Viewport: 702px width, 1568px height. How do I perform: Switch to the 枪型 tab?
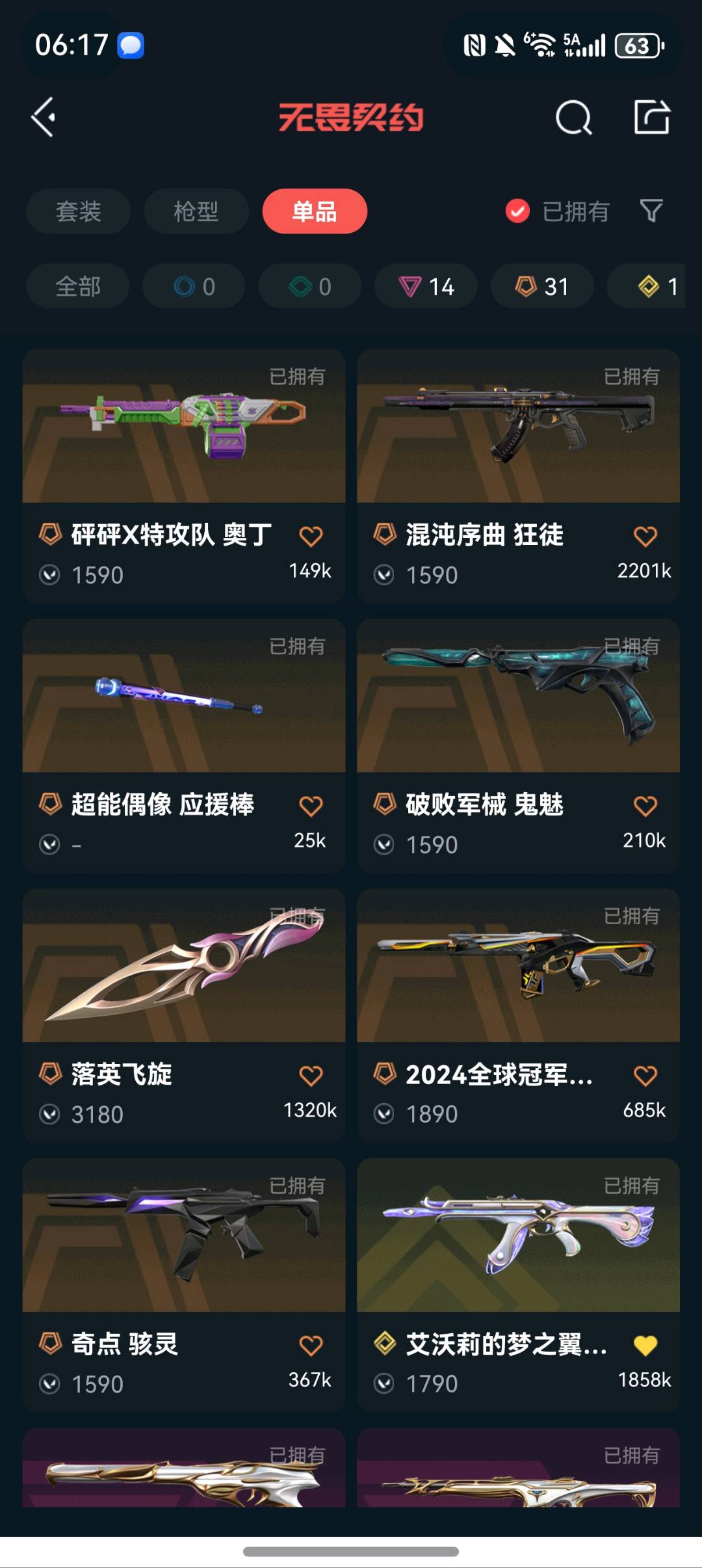[196, 211]
